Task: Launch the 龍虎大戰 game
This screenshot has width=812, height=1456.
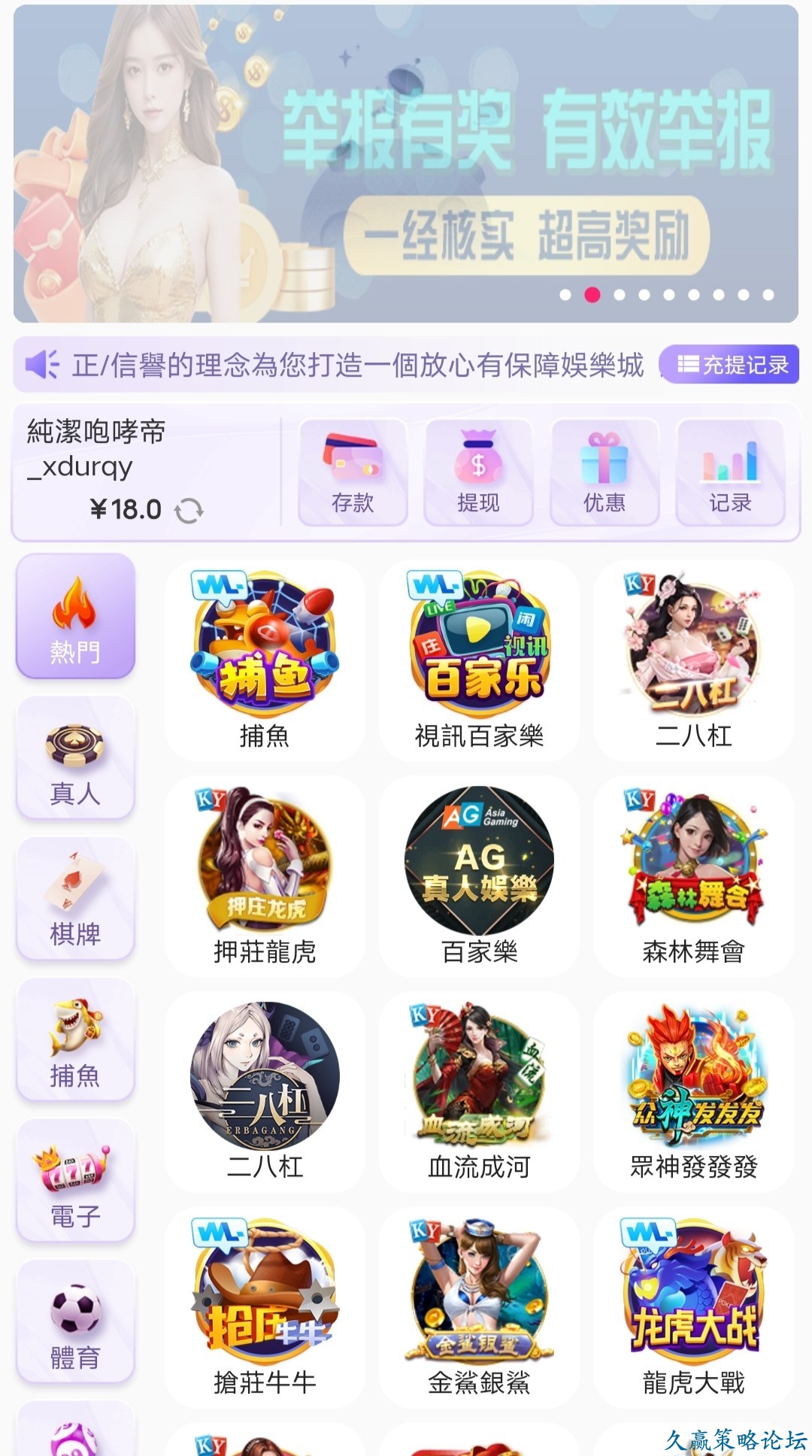Action: (693, 1307)
